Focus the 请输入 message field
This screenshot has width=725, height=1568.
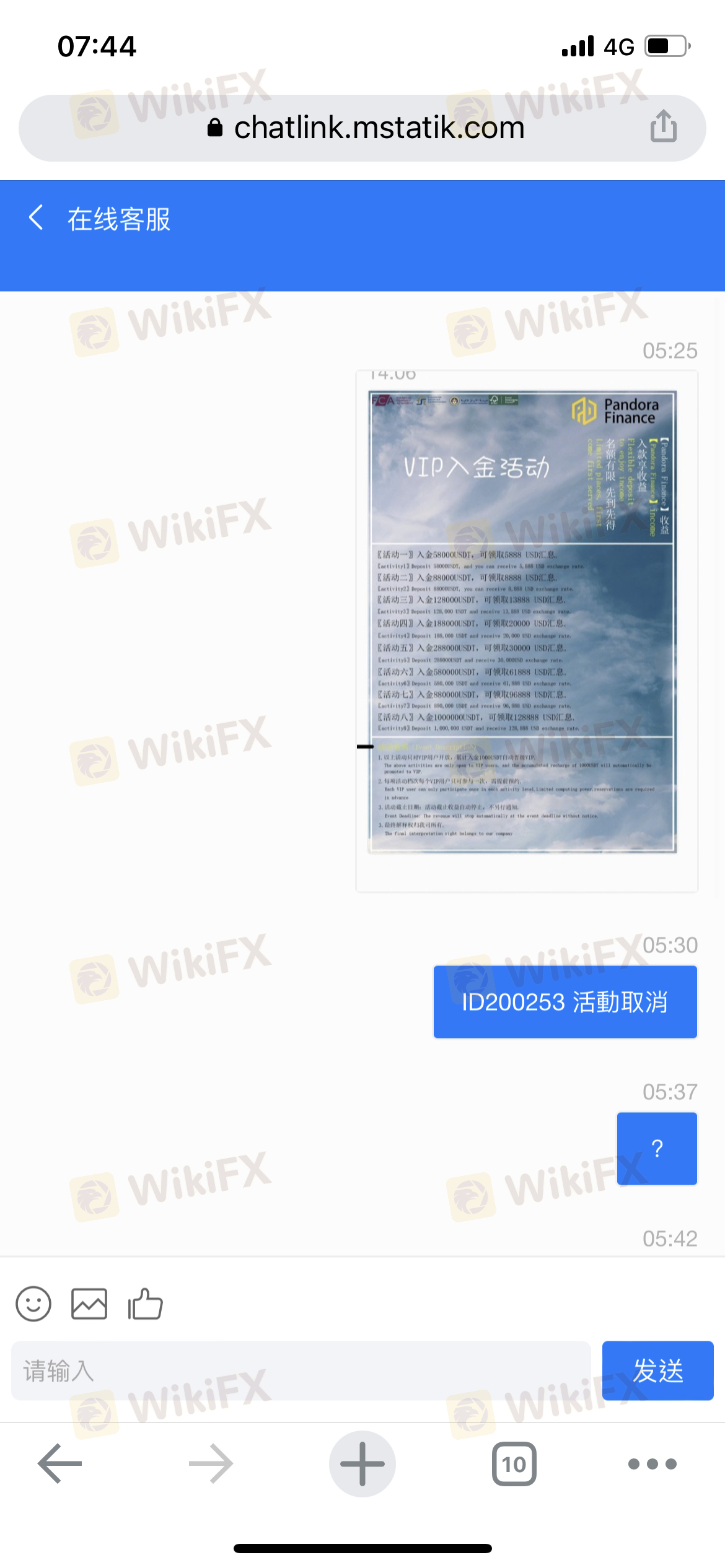click(301, 1370)
